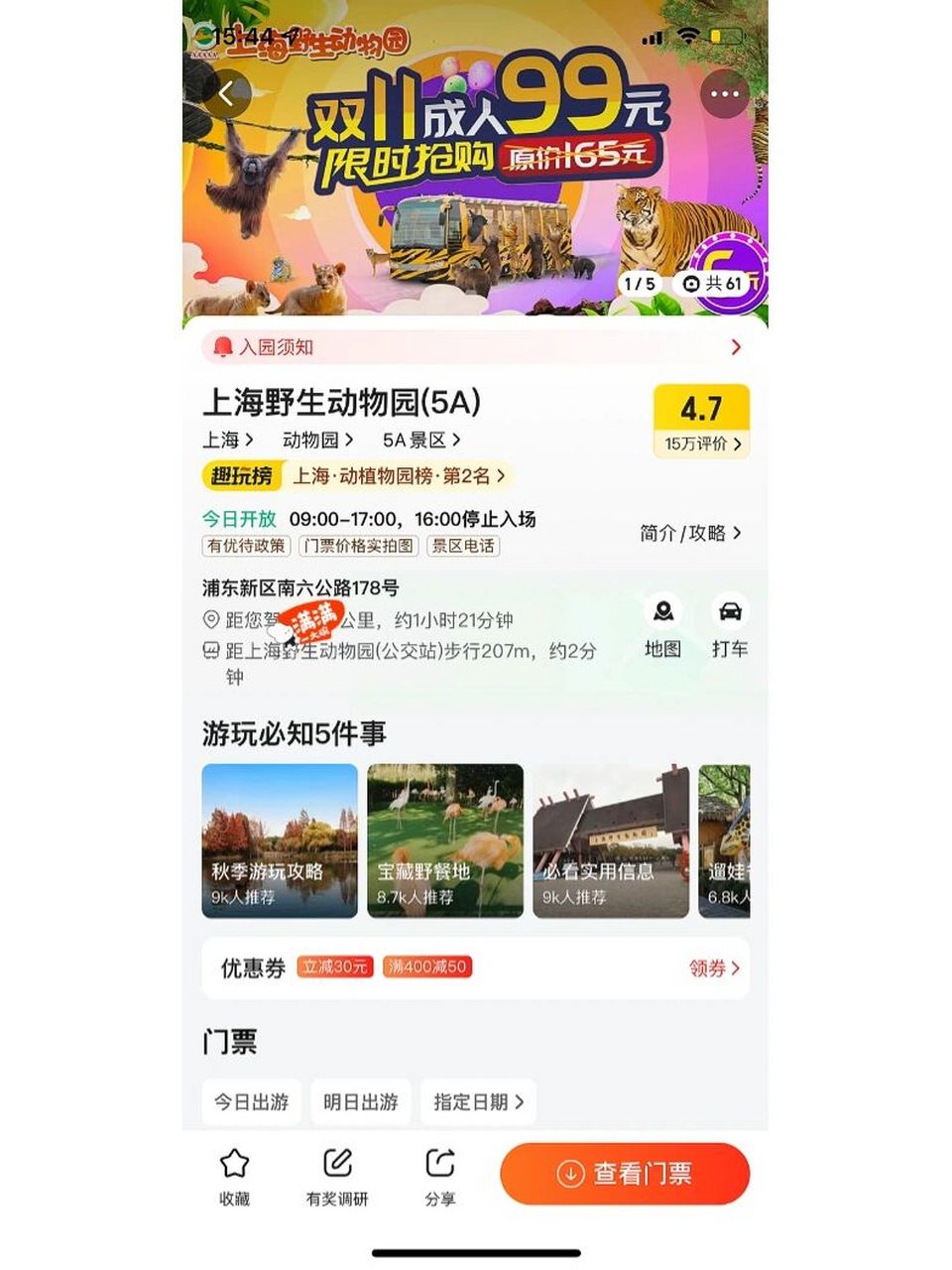Open 趣玩榜 上海·动植物园榜 ranking
Viewport: 952px width, 1270px height.
pos(357,476)
